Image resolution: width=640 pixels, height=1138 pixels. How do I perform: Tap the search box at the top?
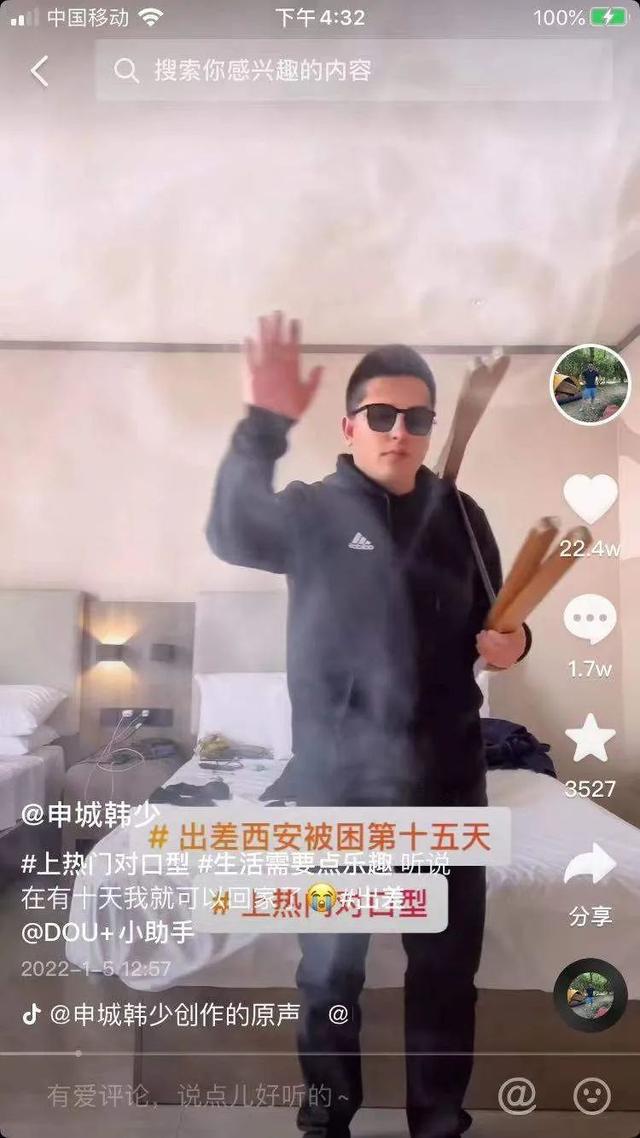click(353, 70)
